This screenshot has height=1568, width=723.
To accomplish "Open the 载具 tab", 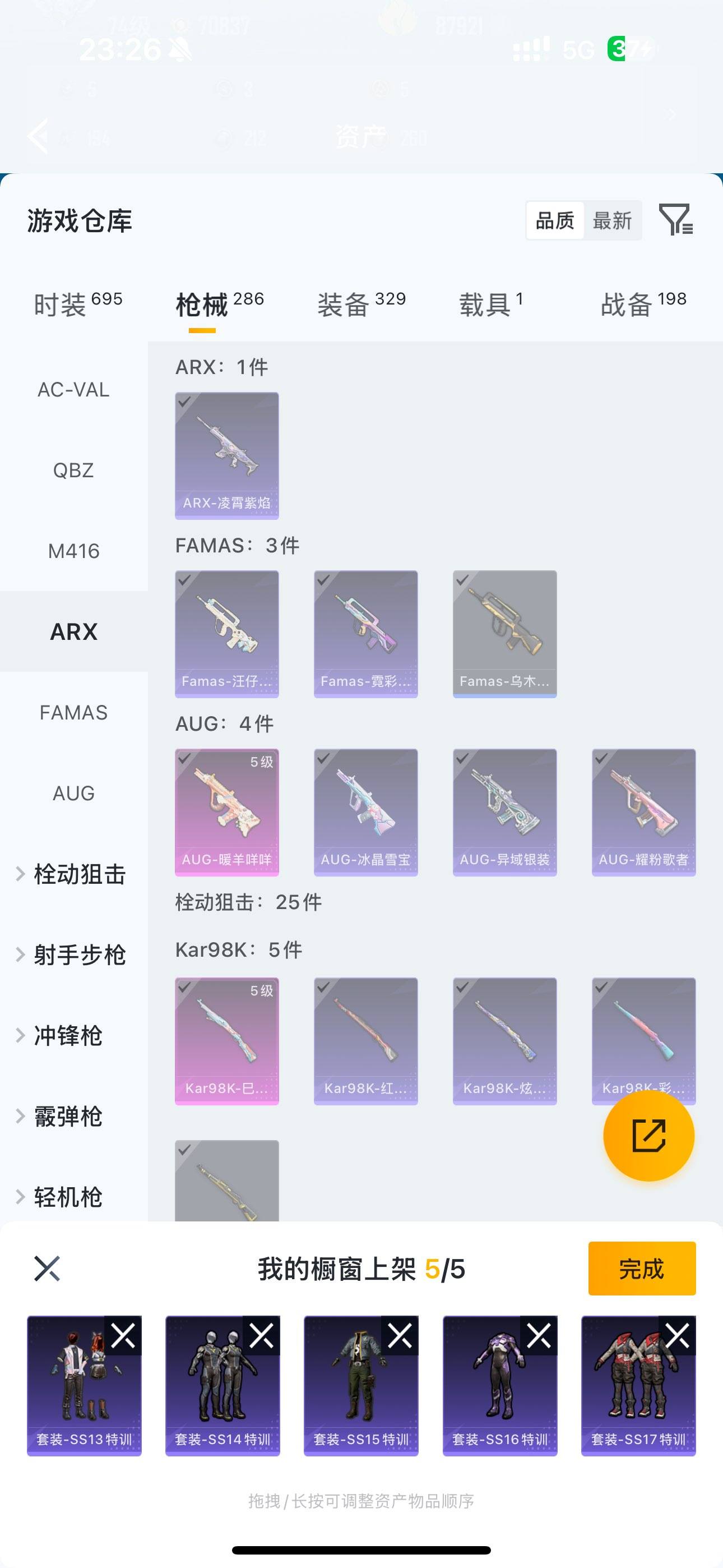I will point(490,304).
